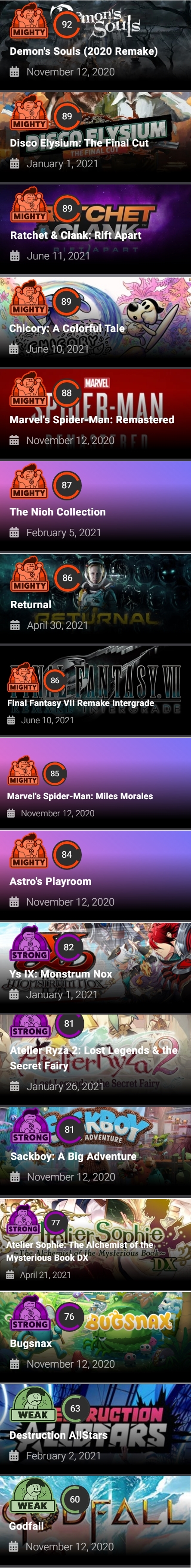View Ratchet & Clank: Rift Apart details
Screen dimensions: 191x1568
pyautogui.click(x=95, y=229)
